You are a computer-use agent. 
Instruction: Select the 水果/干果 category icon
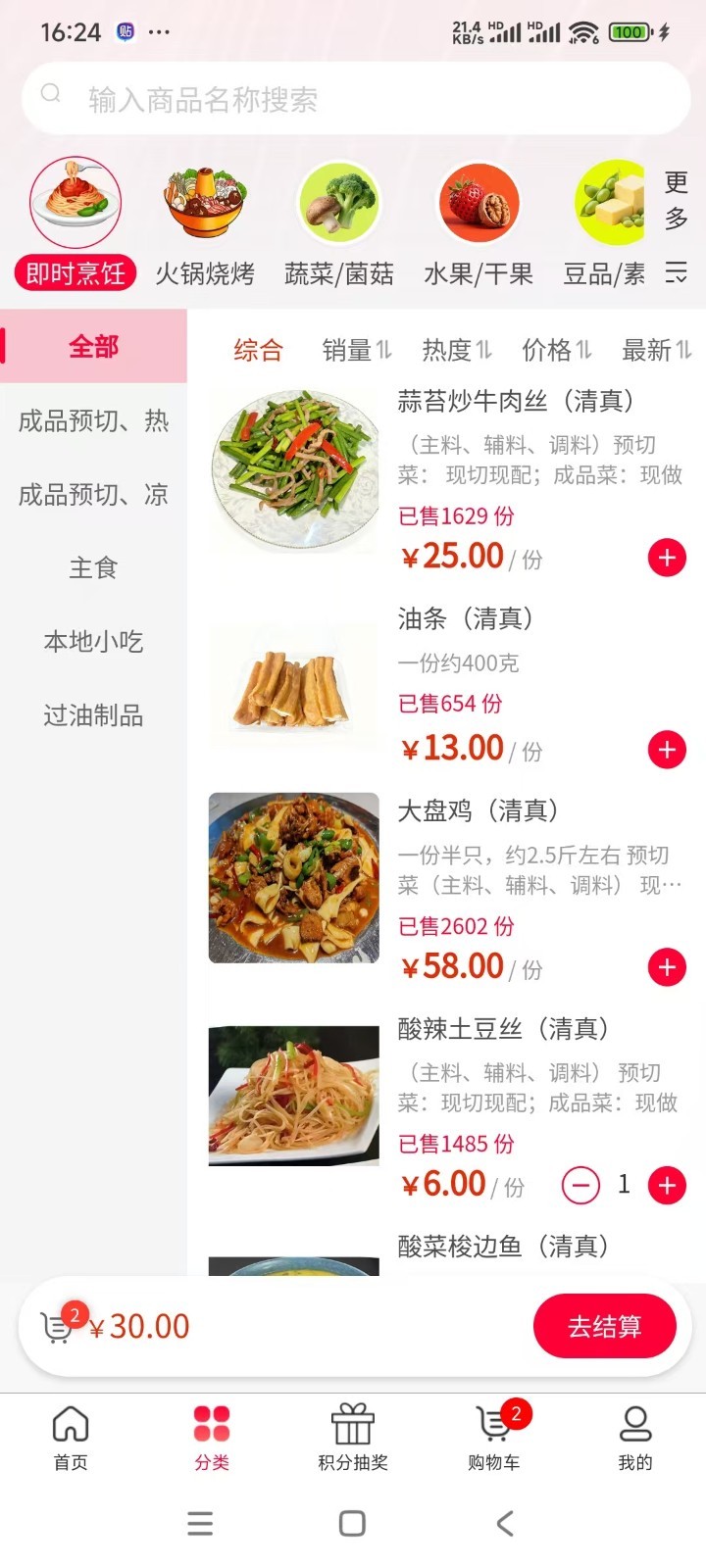(x=479, y=203)
